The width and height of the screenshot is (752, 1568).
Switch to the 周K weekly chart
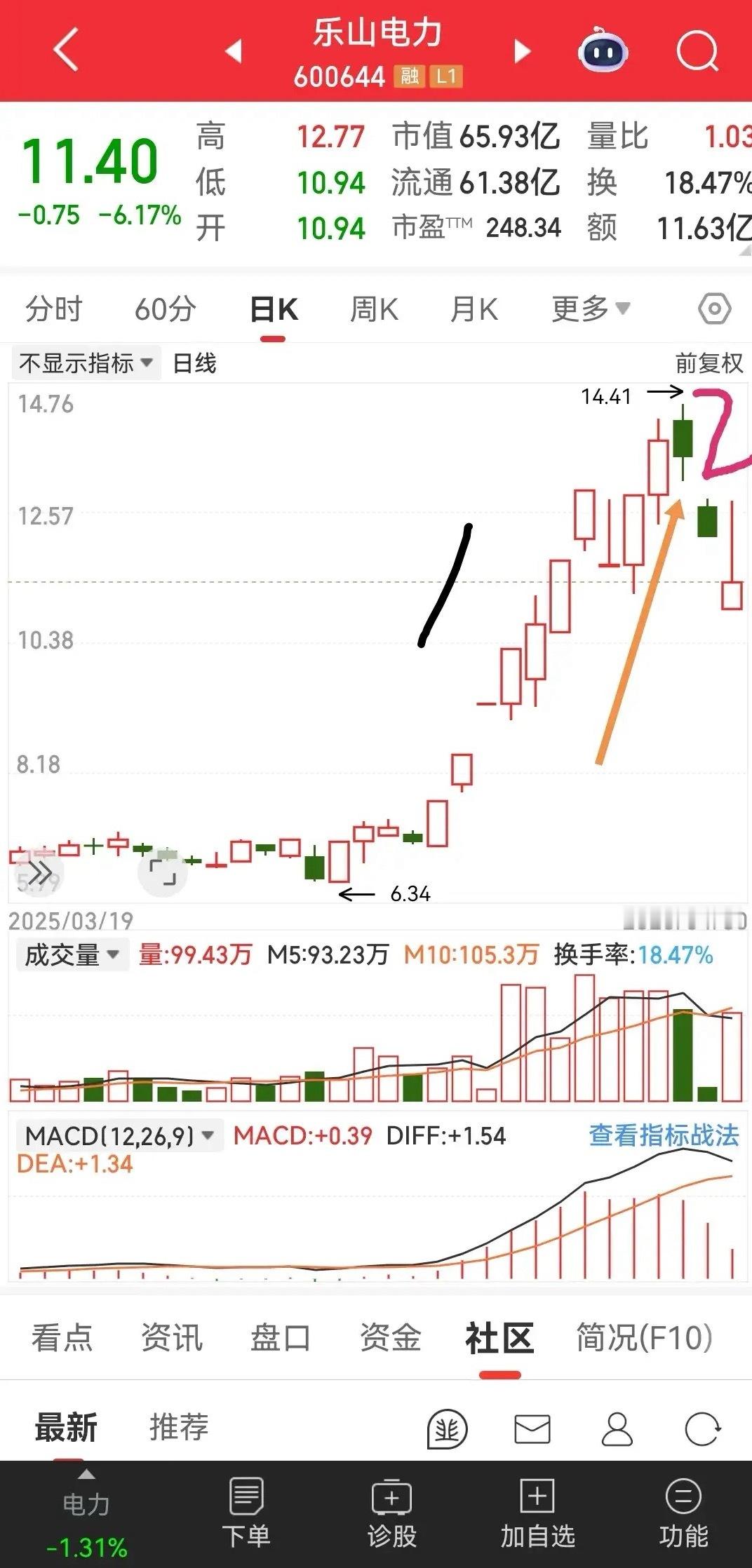coord(374,309)
